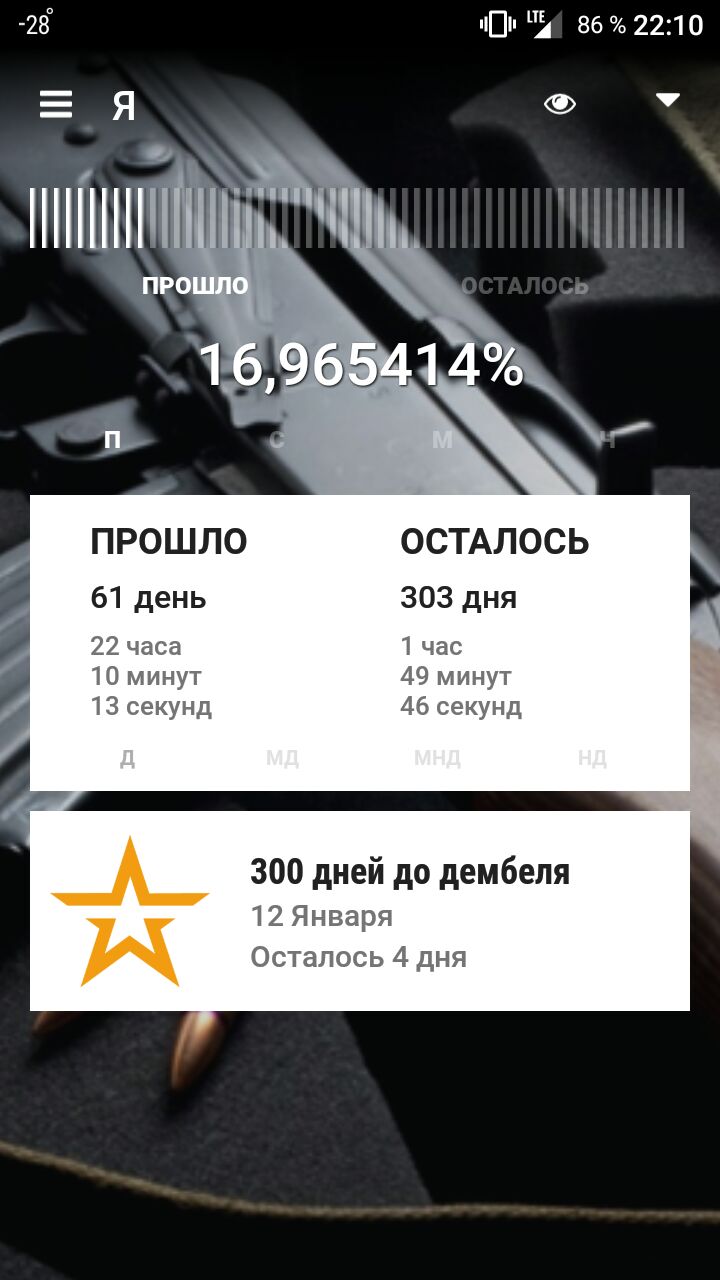Choose the Н format under percentage
Image resolution: width=720 pixels, height=1280 pixels.
point(607,440)
